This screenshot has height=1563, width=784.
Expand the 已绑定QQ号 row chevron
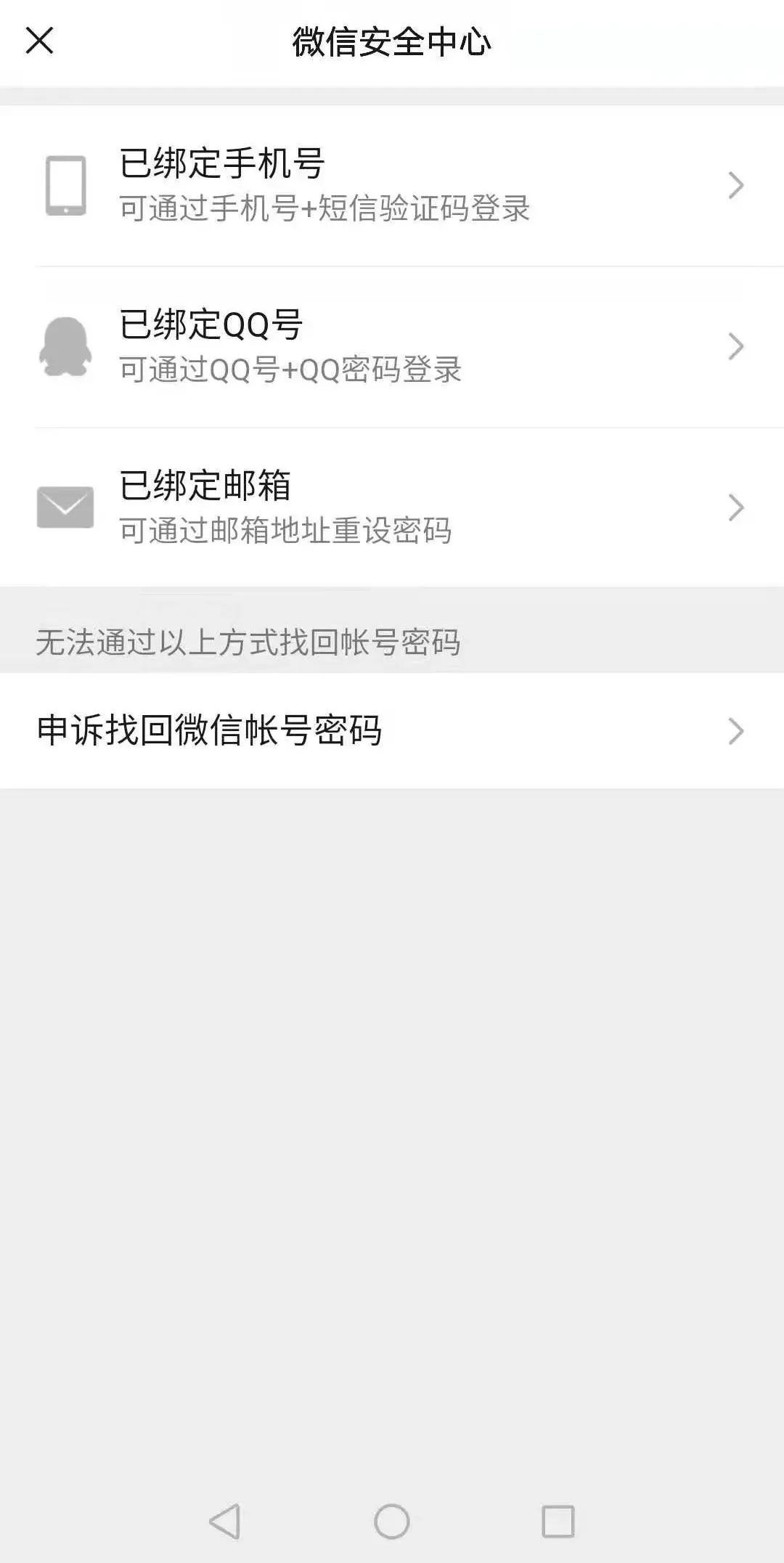click(735, 347)
